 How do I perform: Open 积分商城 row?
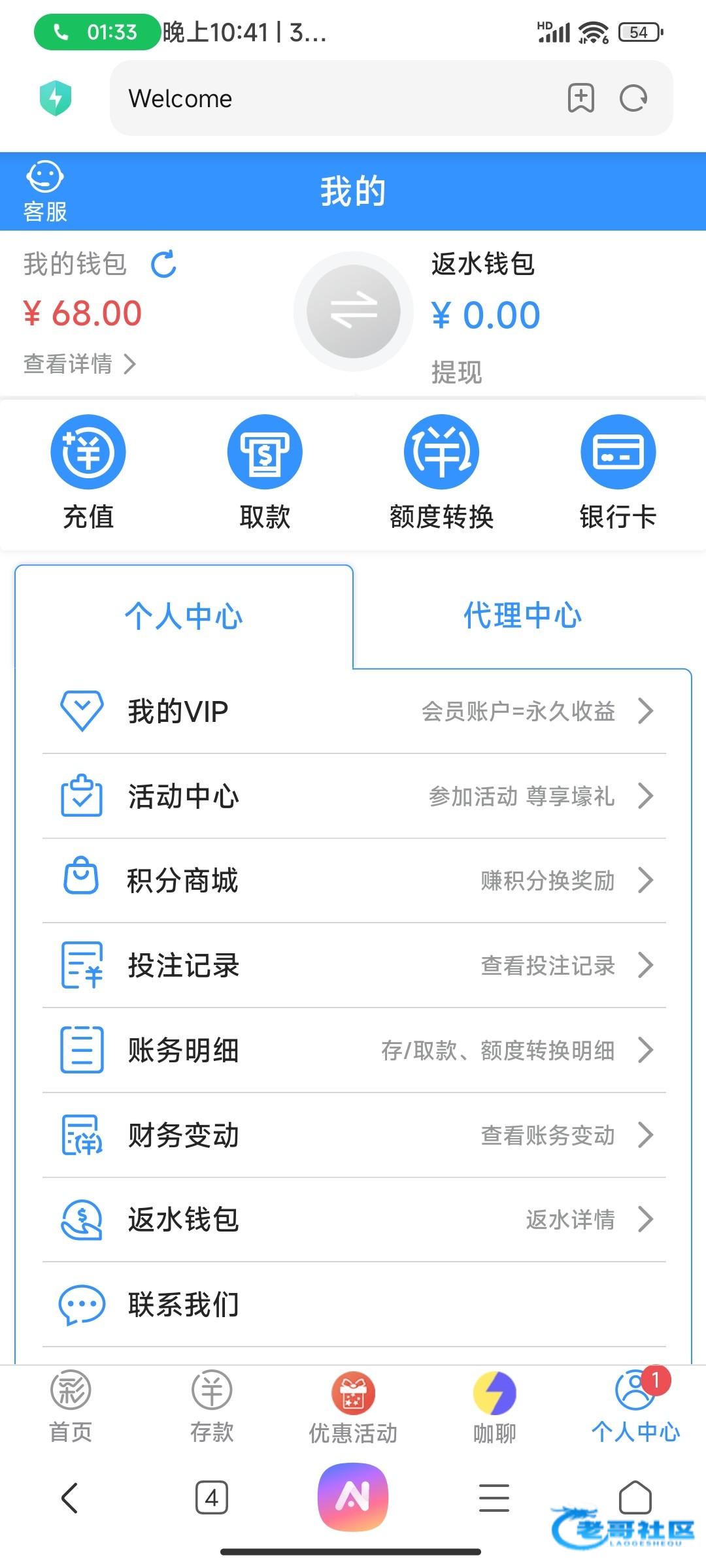354,881
